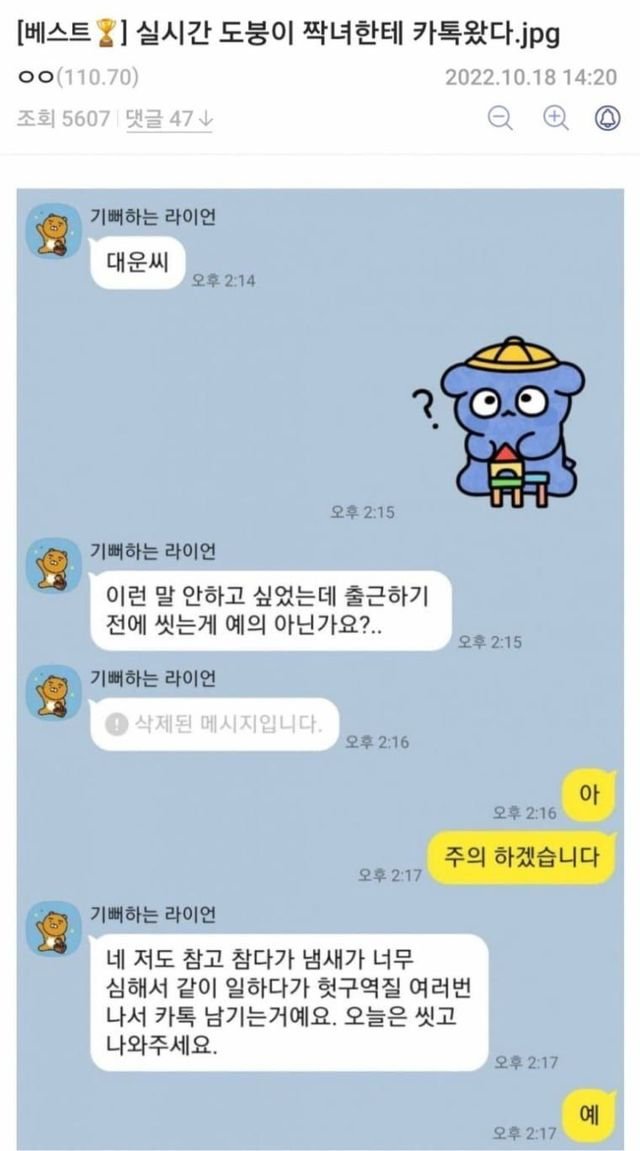640x1151 pixels.
Task: Decrease text size with the minus magnifier
Action: pyautogui.click(x=500, y=118)
